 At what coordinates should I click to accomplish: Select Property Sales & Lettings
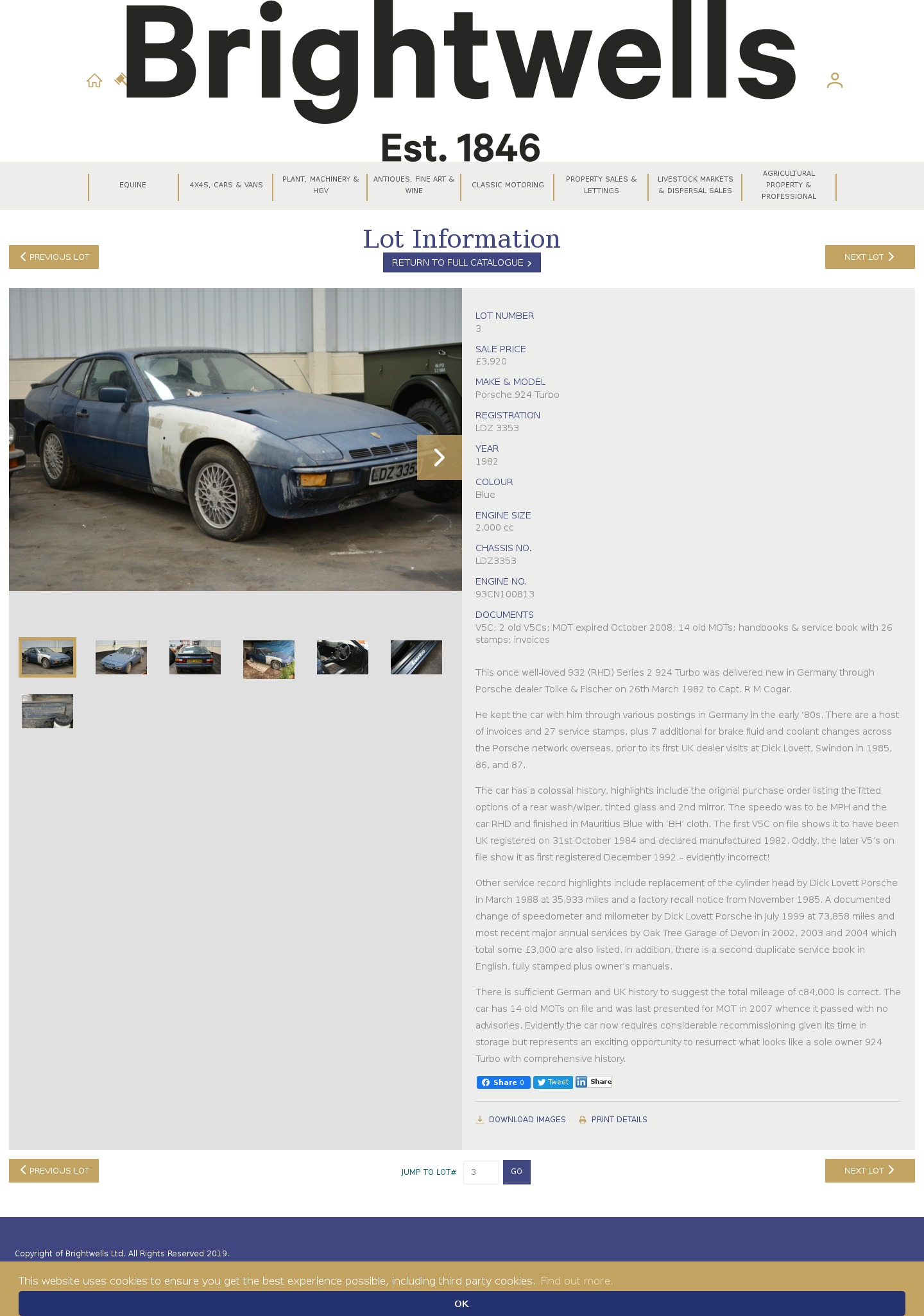coord(601,185)
